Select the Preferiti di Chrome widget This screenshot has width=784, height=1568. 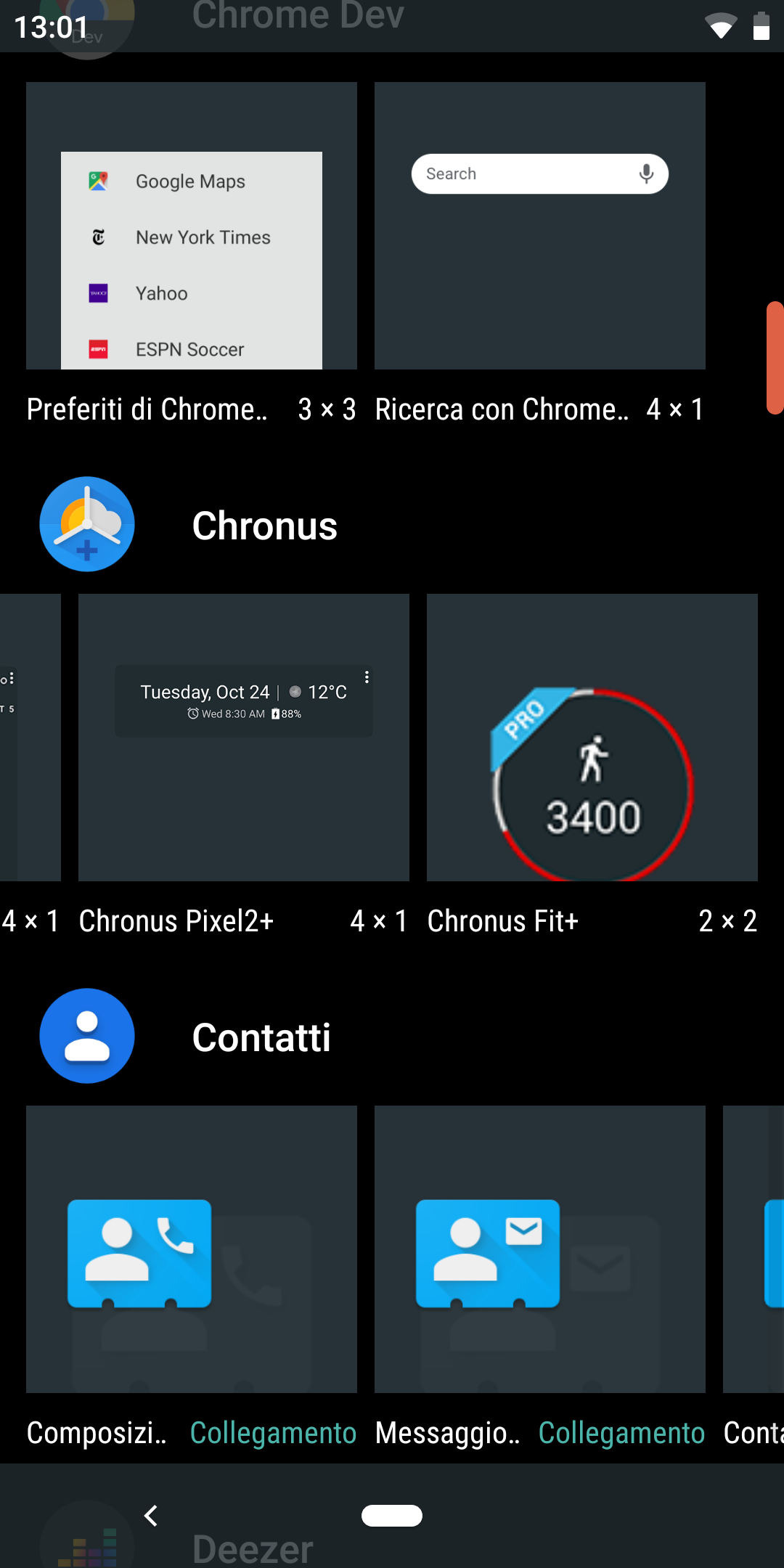[x=192, y=226]
